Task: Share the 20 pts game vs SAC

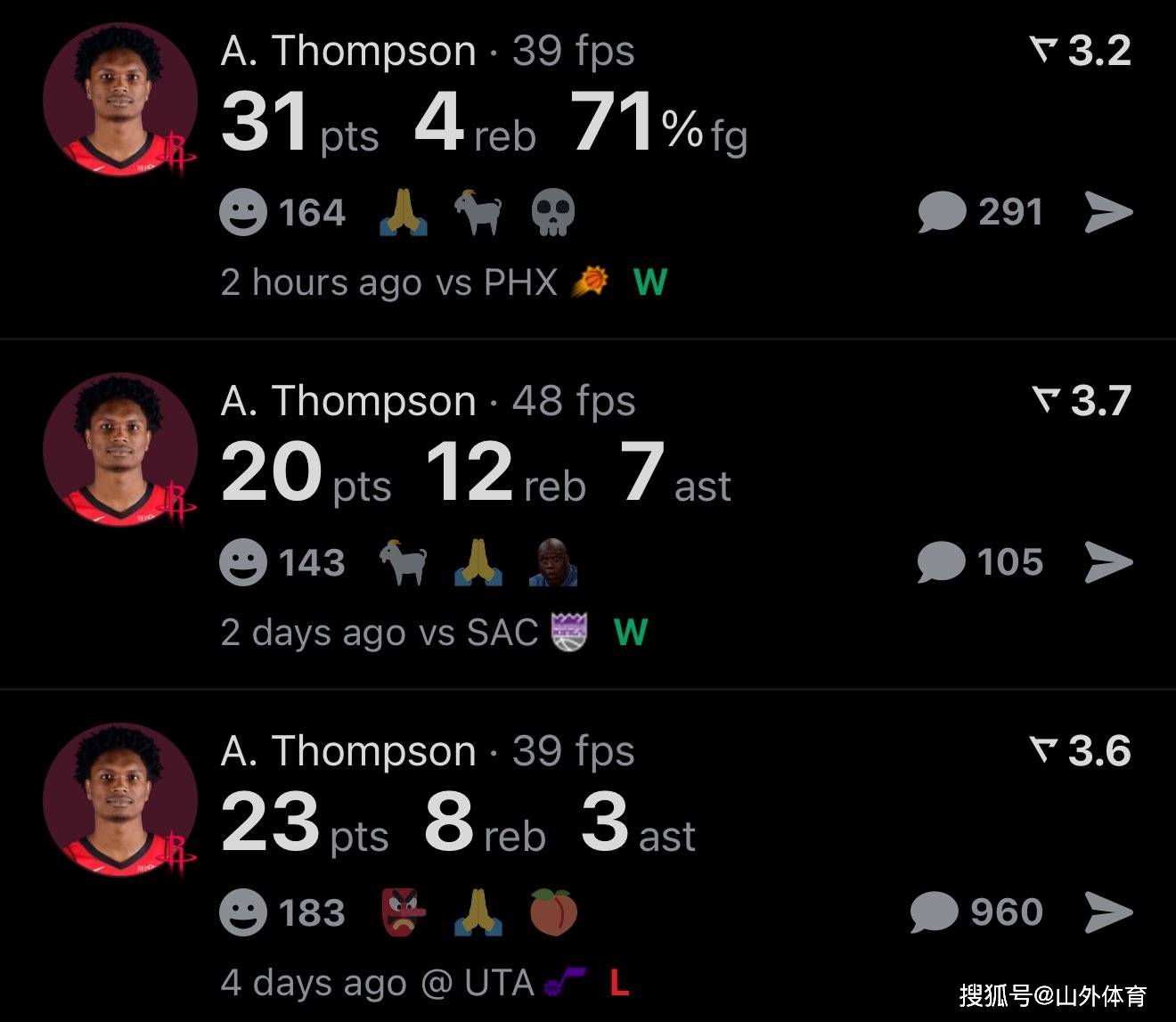Action: (1109, 563)
